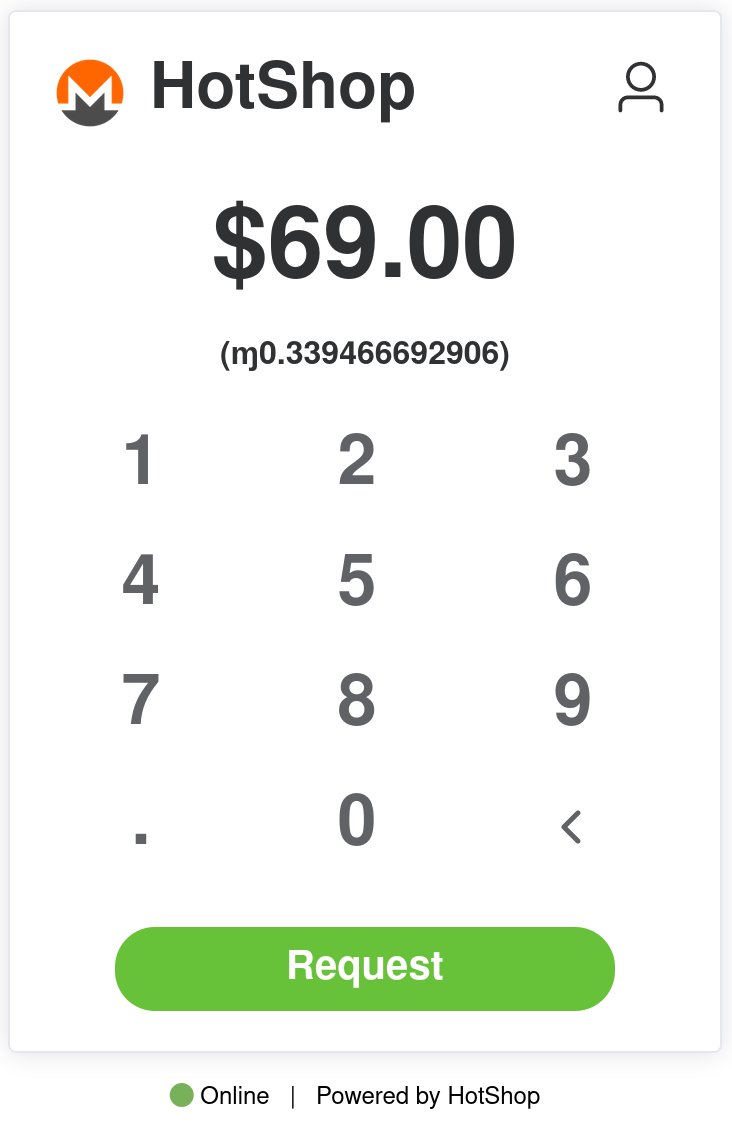This screenshot has height=1142, width=732.
Task: Select the 4 key on the keypad
Action: (x=140, y=581)
